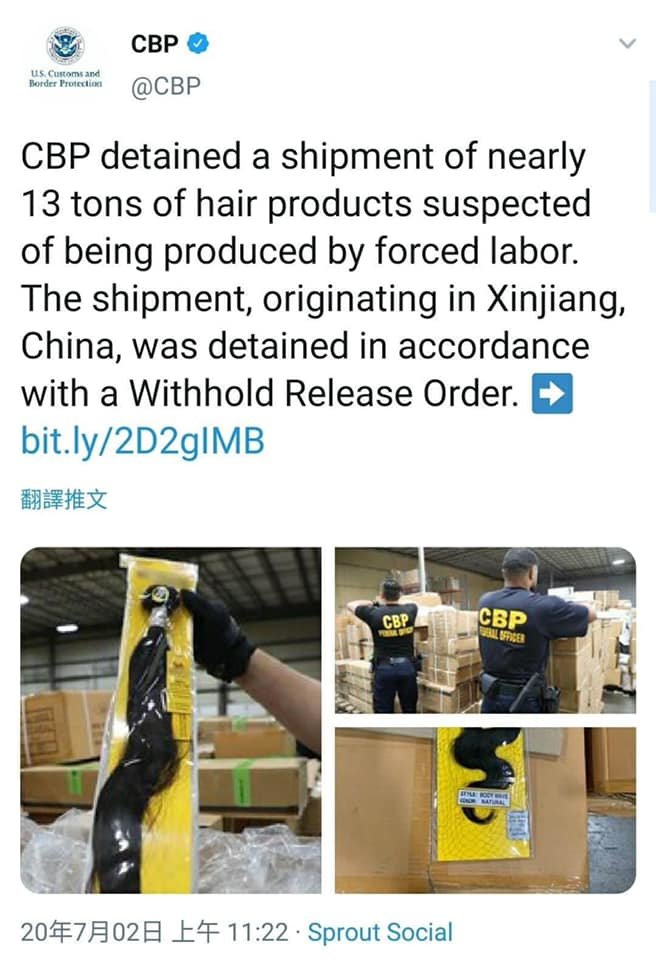This screenshot has height=960, width=656.
Task: Open the bit.ly/2D2gIMB link
Action: point(142,441)
